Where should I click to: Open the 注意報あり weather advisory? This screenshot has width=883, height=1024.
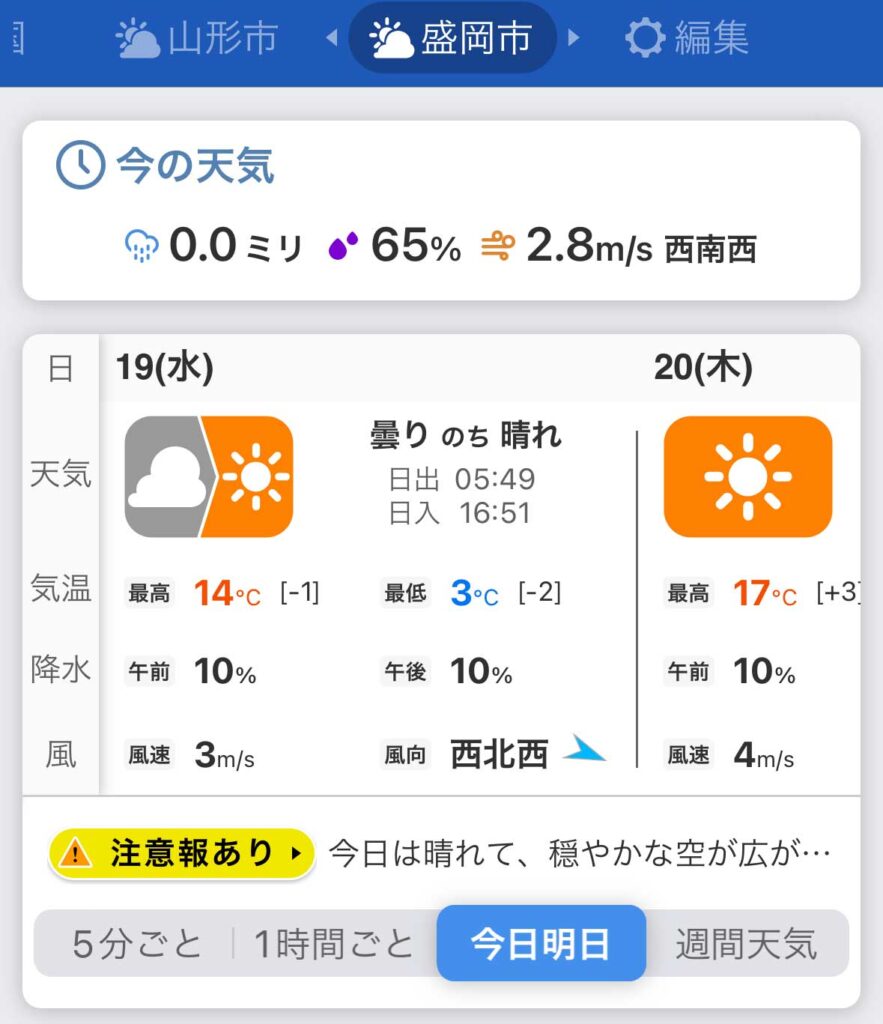pyautogui.click(x=181, y=853)
